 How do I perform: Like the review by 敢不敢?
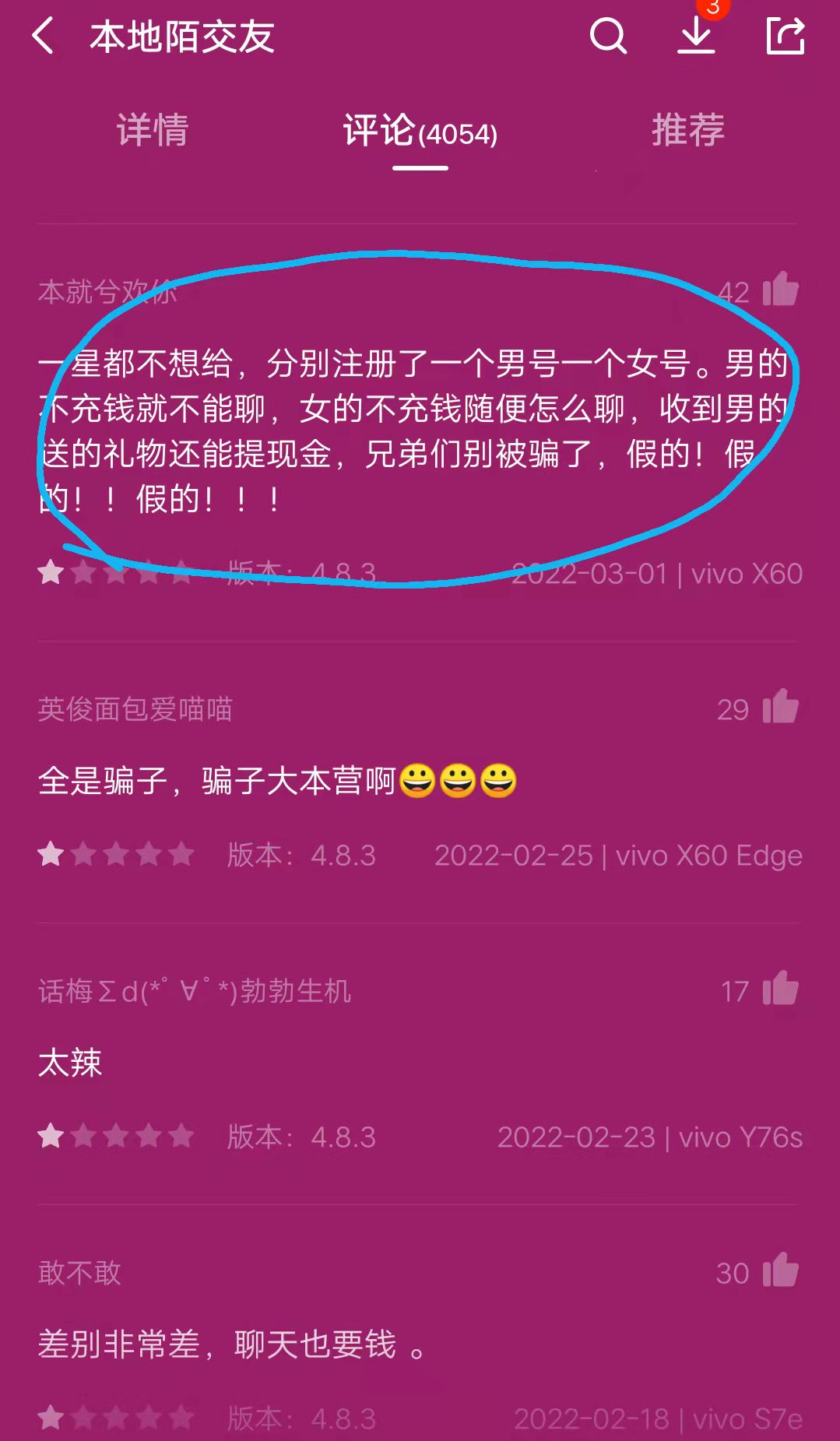pyautogui.click(x=780, y=1271)
